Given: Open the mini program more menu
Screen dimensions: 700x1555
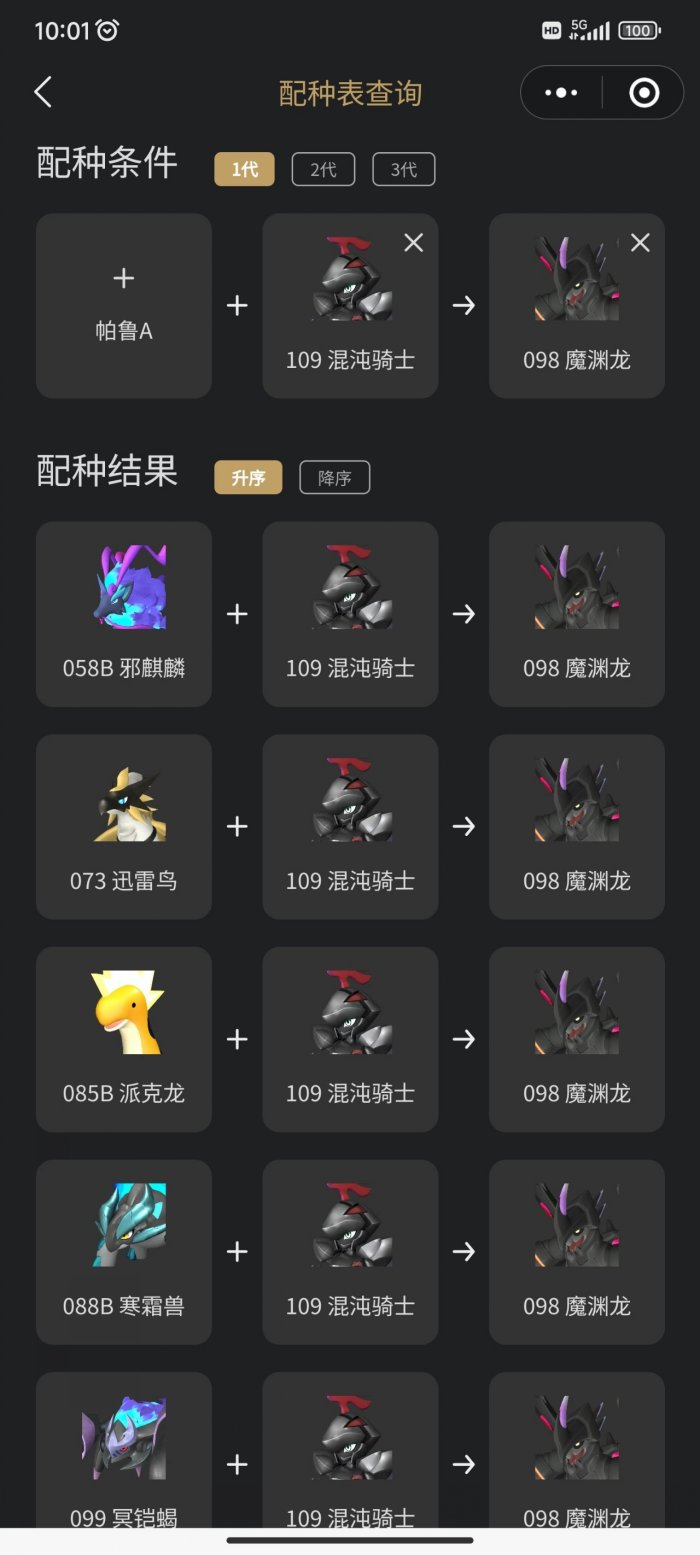Looking at the screenshot, I should pos(561,93).
